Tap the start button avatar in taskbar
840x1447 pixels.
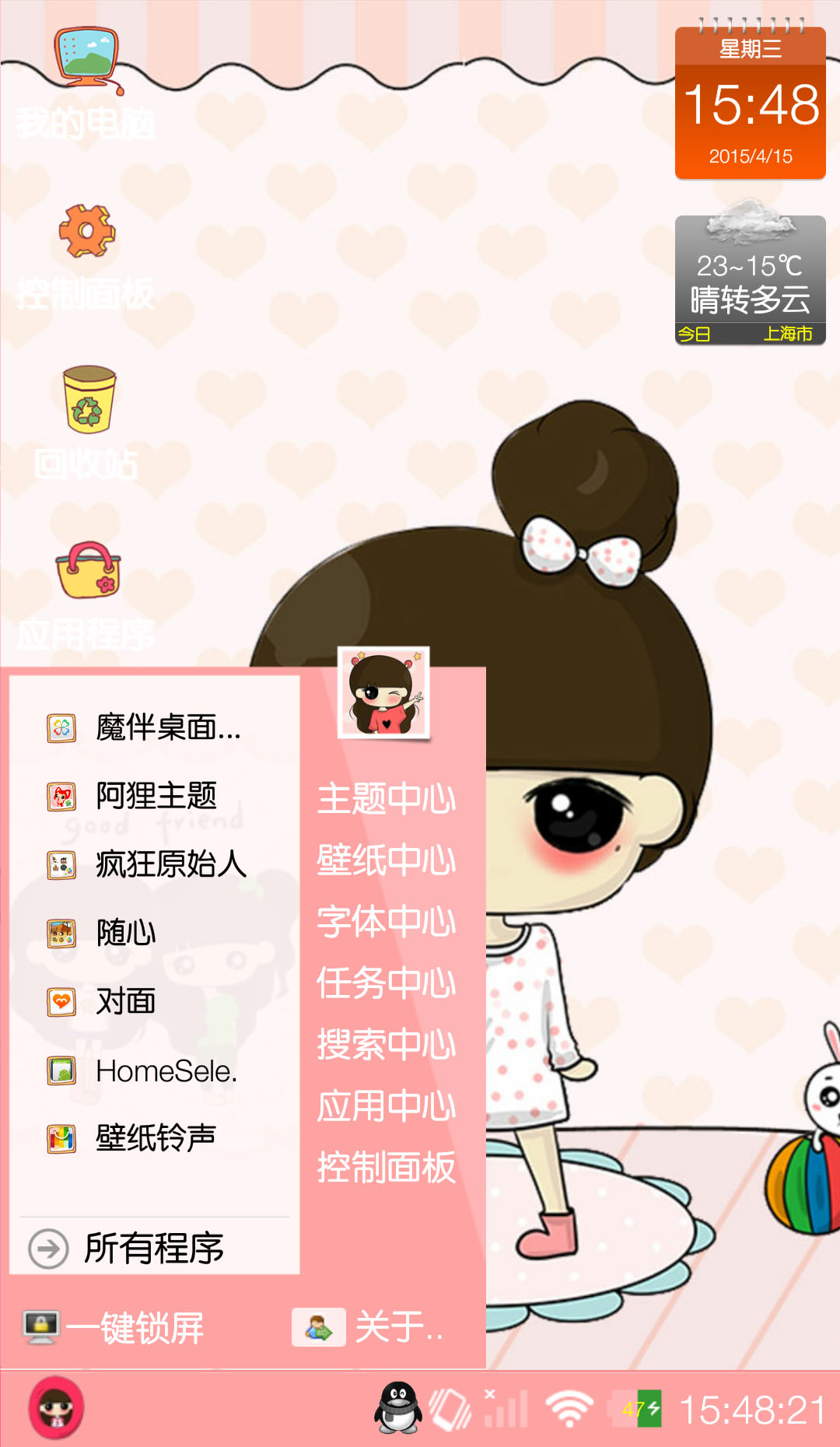click(56, 1408)
